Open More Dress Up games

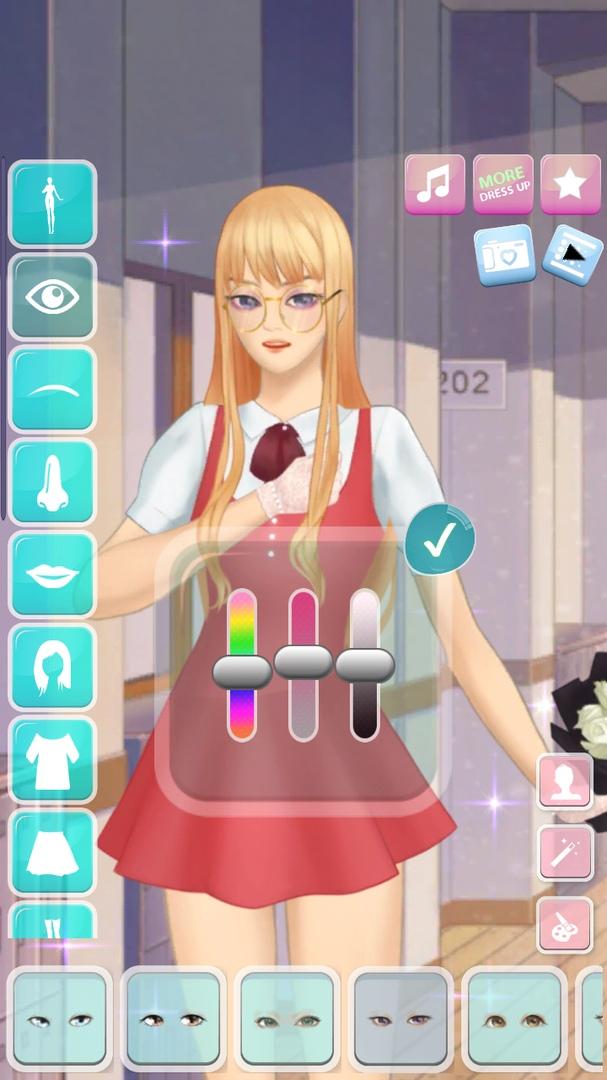503,184
